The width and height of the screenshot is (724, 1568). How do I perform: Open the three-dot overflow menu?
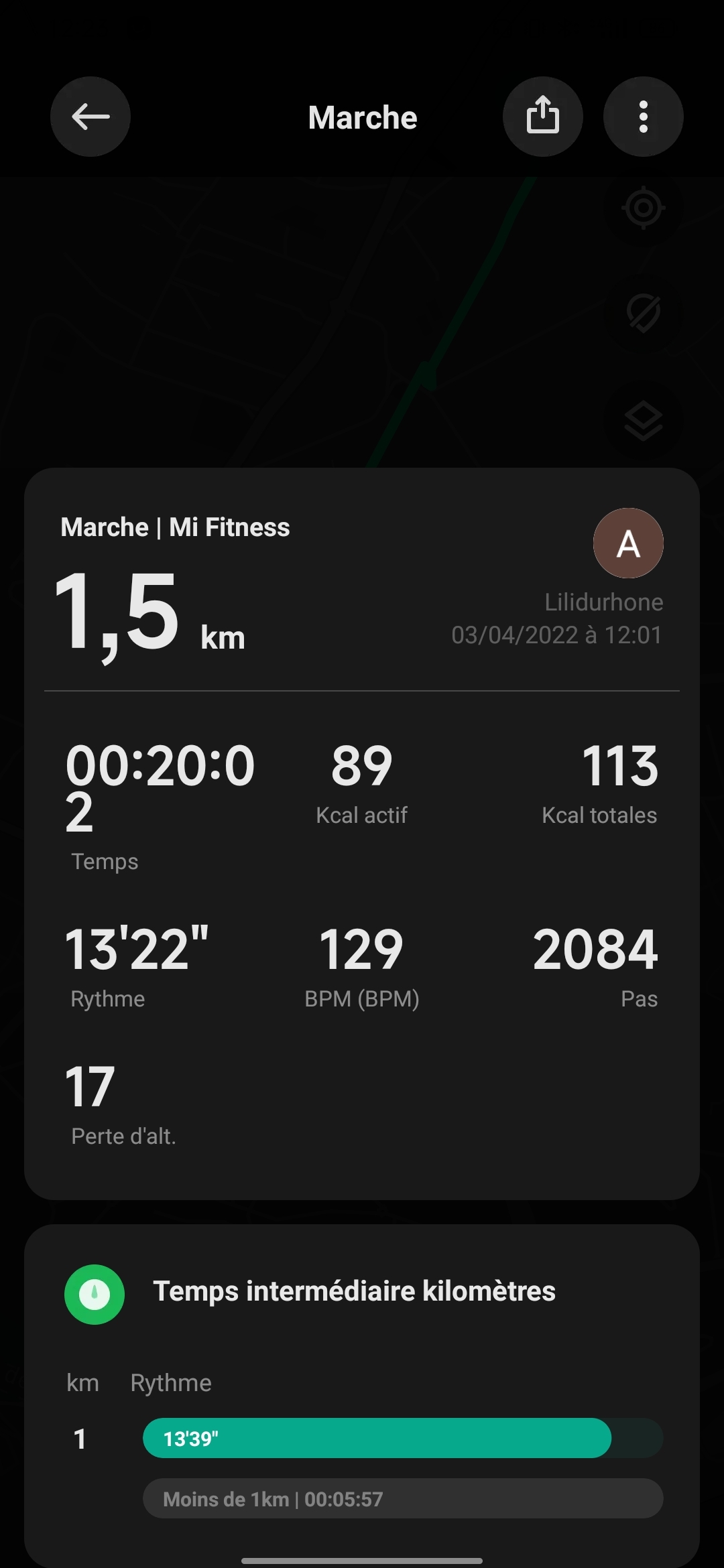click(643, 117)
